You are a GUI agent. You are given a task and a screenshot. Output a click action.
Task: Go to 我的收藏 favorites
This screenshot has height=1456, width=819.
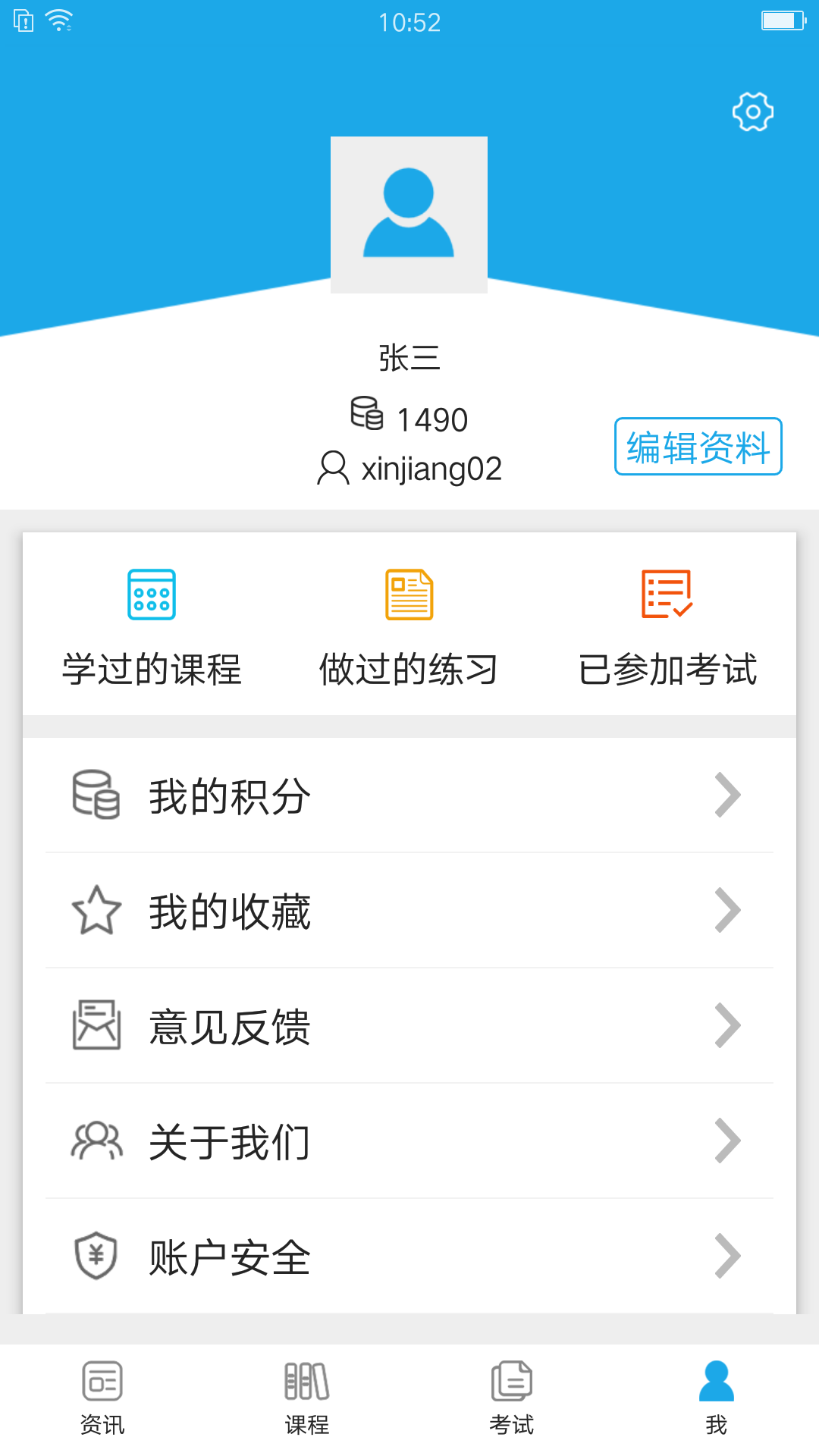pos(409,911)
